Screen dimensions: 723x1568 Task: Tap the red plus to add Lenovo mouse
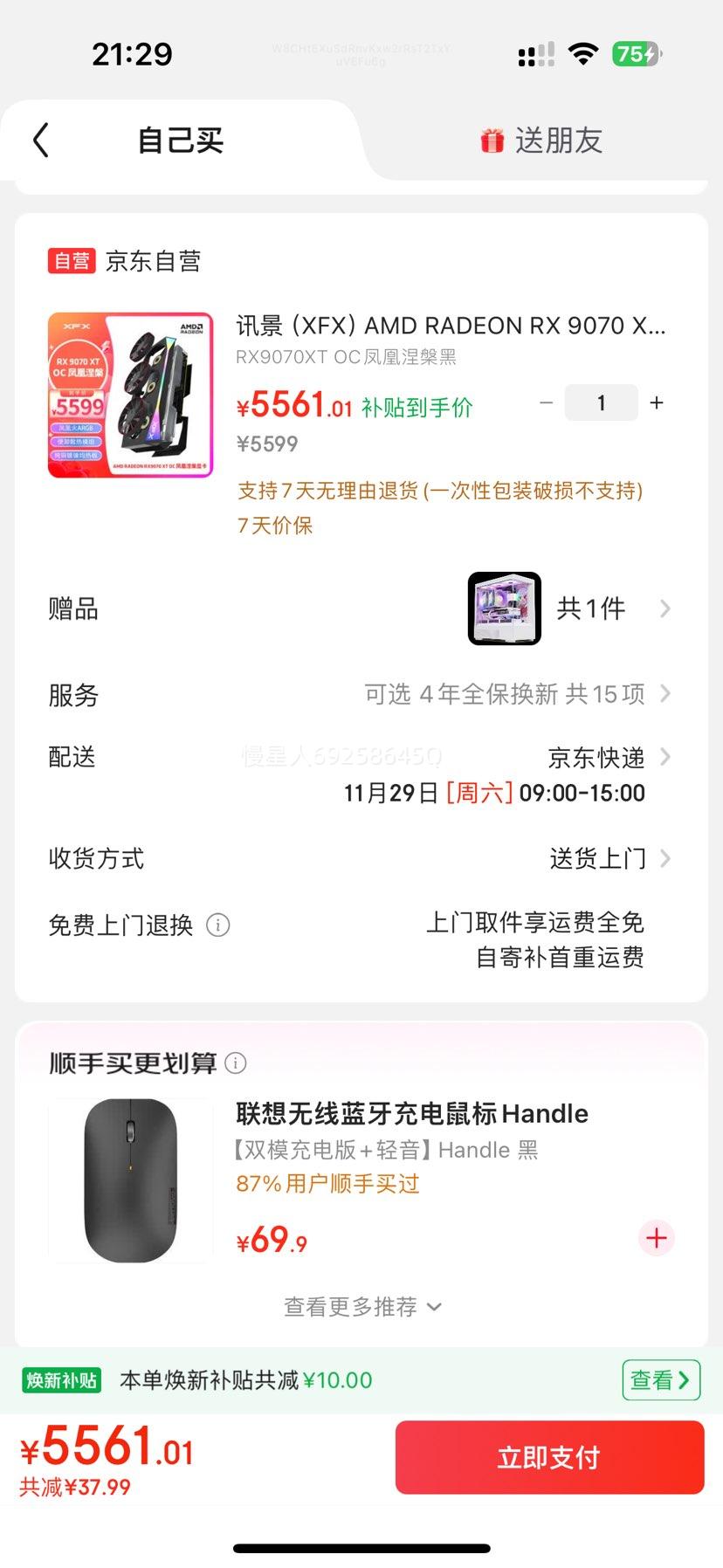coord(656,1238)
